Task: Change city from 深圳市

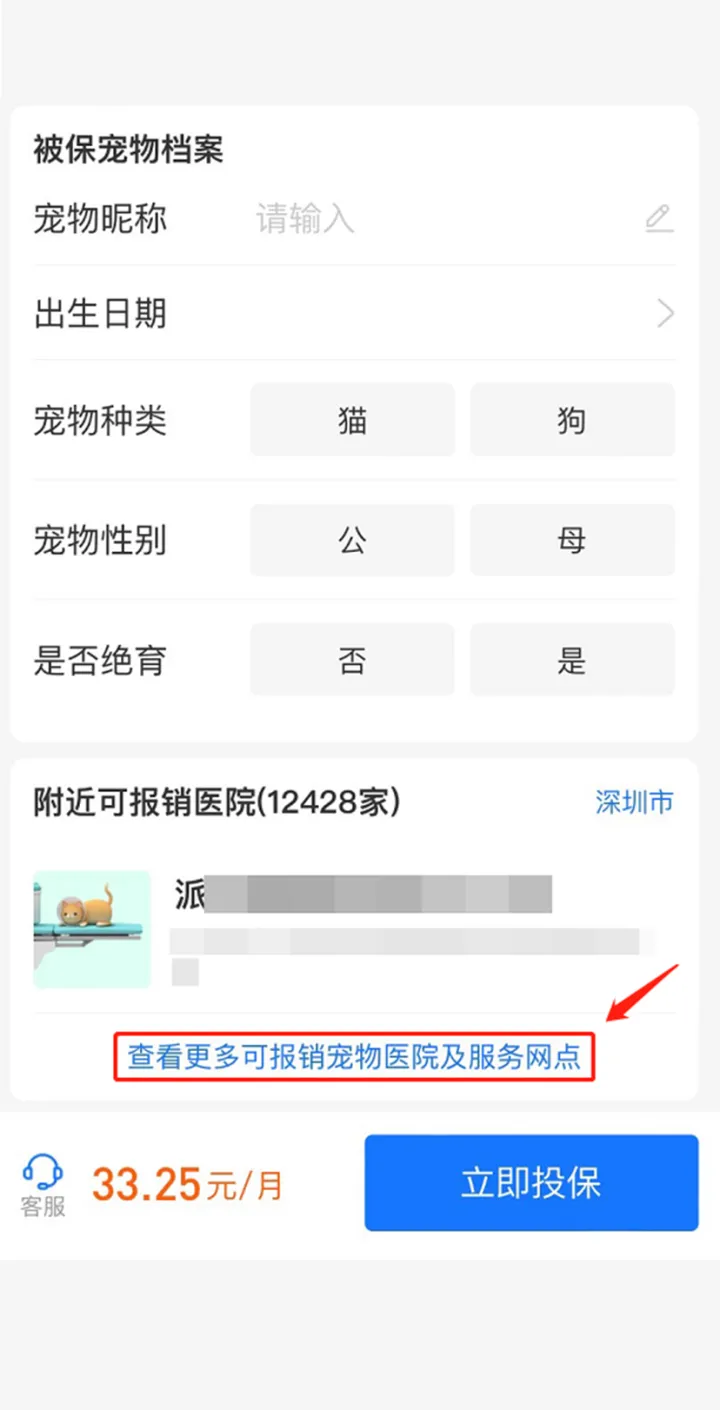Action: (634, 802)
